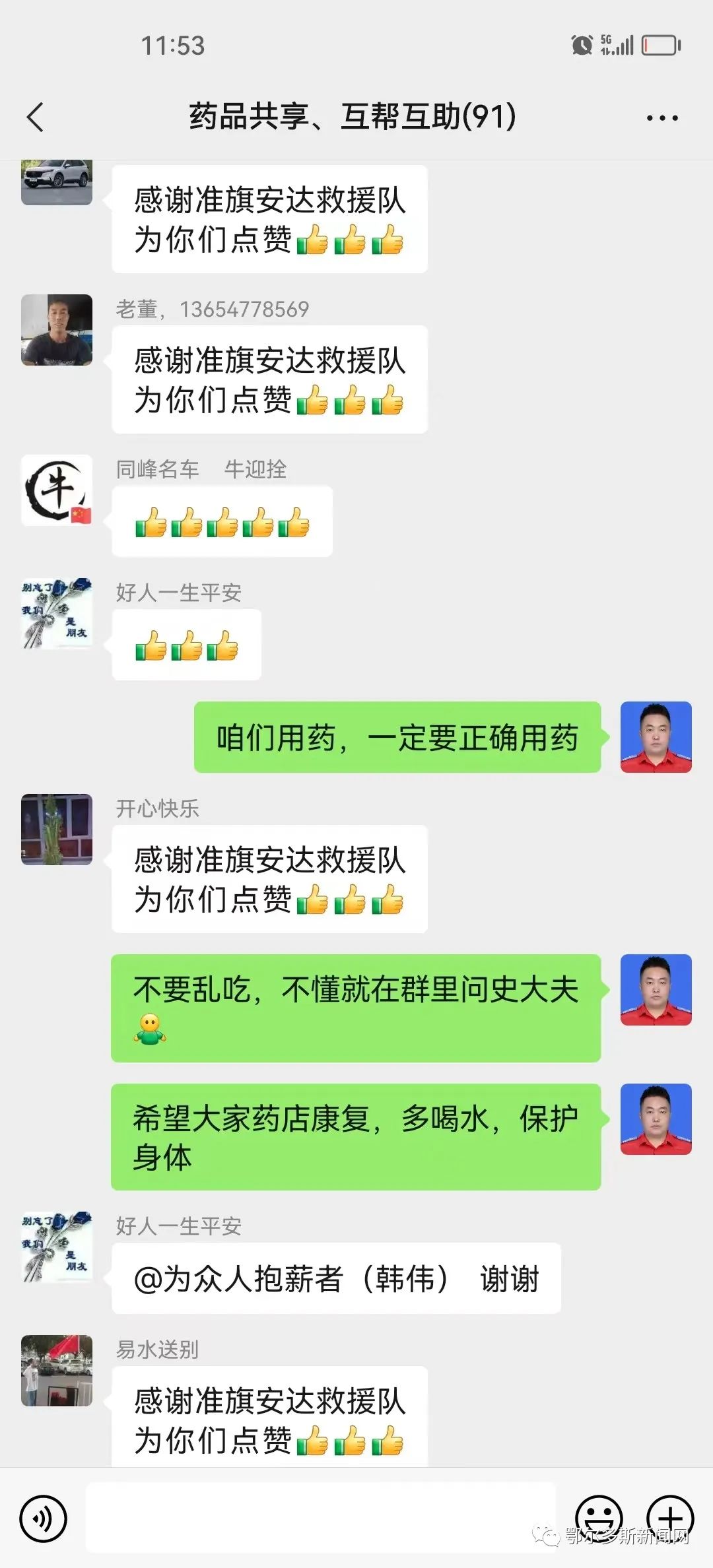Open the group chat details menu
This screenshot has width=713, height=1568.
tap(662, 118)
